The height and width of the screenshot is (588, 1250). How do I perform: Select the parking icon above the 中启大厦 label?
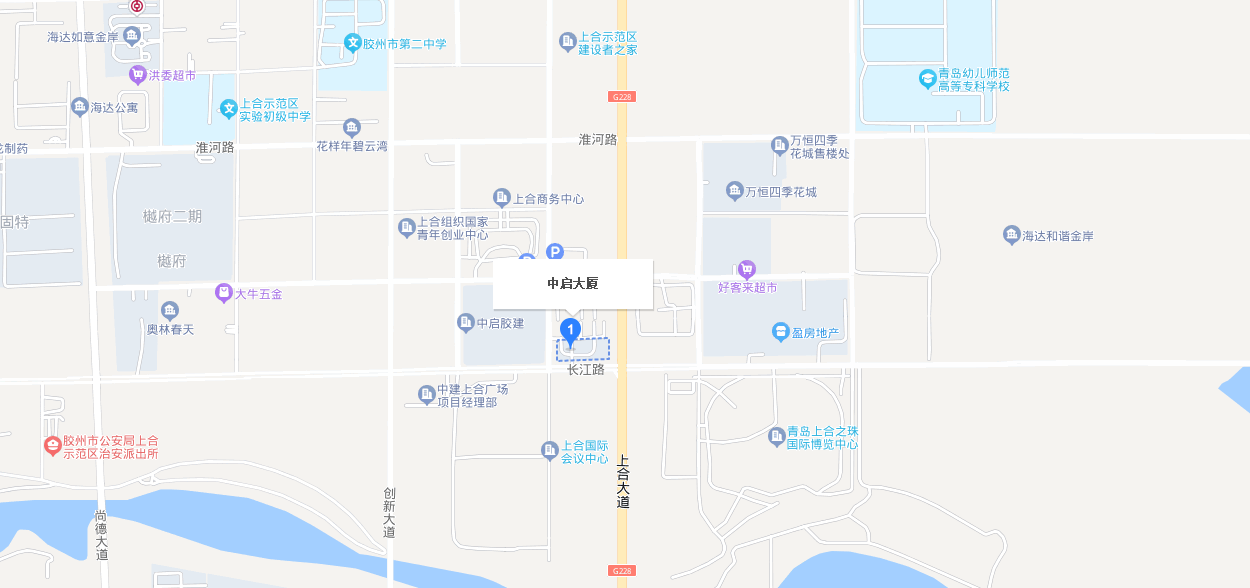coord(555,253)
